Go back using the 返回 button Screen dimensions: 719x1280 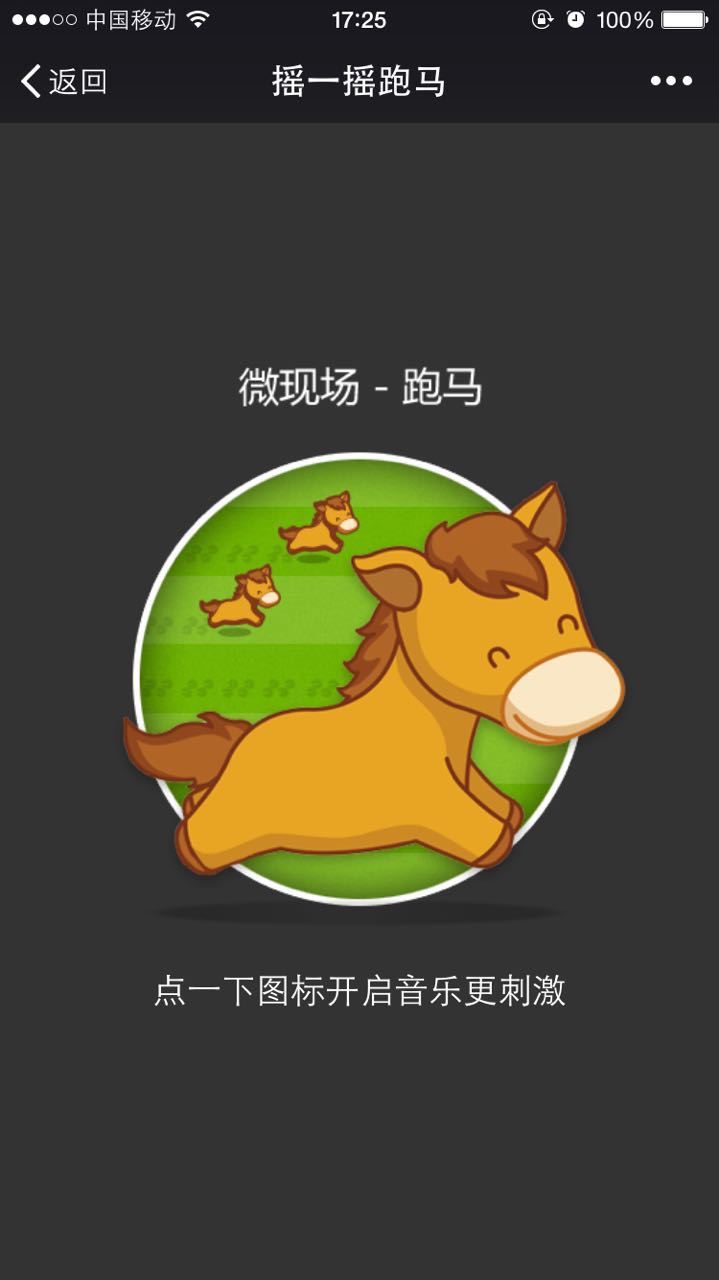click(x=63, y=81)
